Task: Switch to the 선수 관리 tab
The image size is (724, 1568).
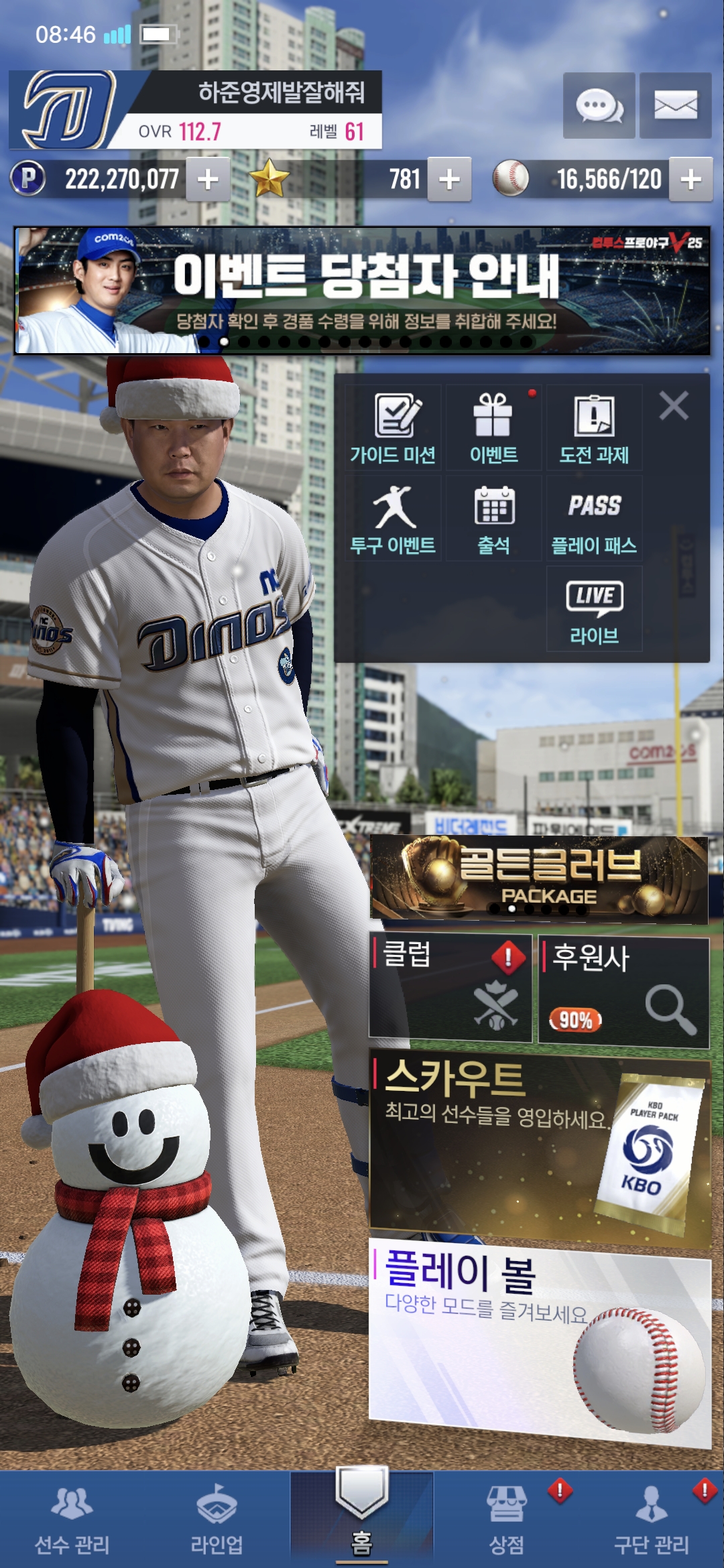Action: pyautogui.click(x=72, y=1521)
